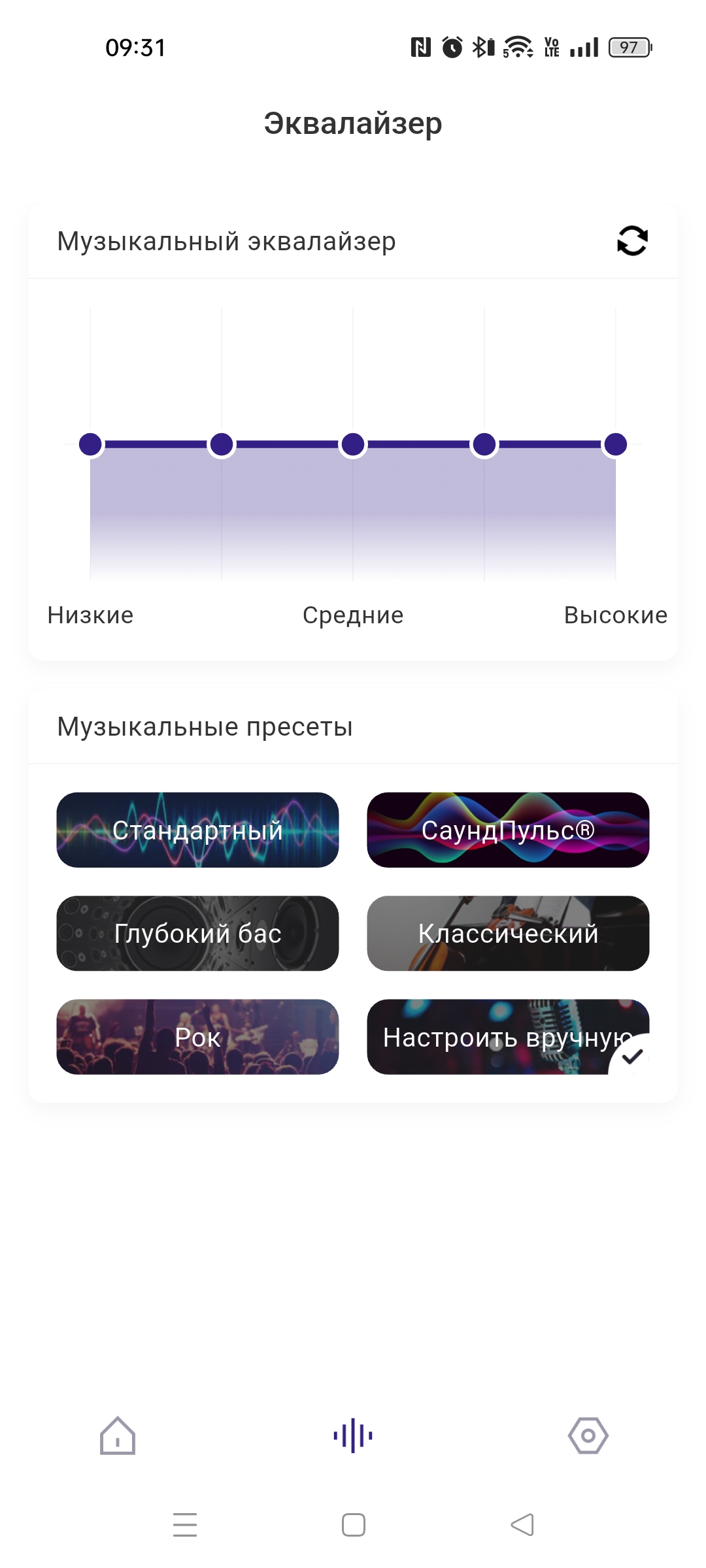Go back with the system back button
Screen dimensions: 706x1568
pos(522,1525)
